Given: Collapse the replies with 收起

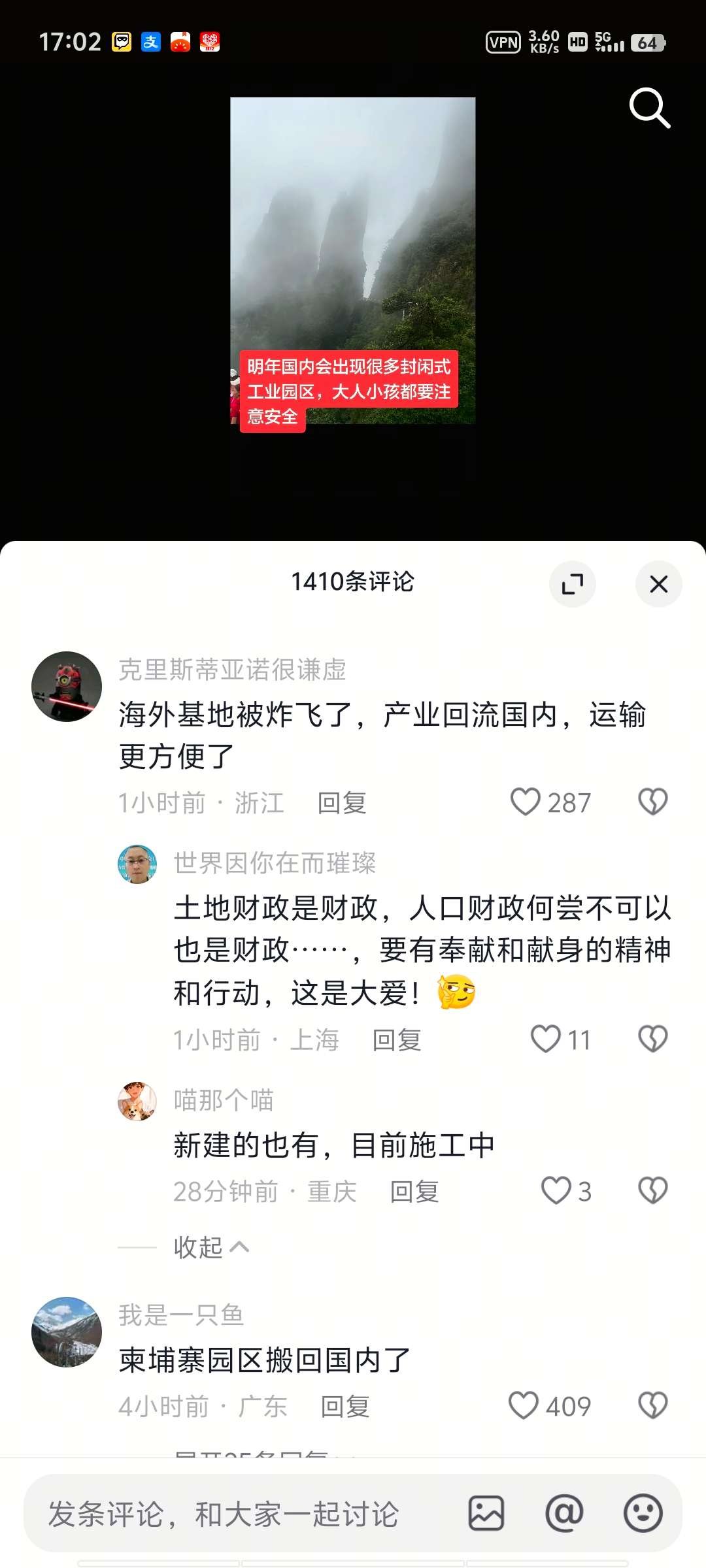Looking at the screenshot, I should (210, 1247).
